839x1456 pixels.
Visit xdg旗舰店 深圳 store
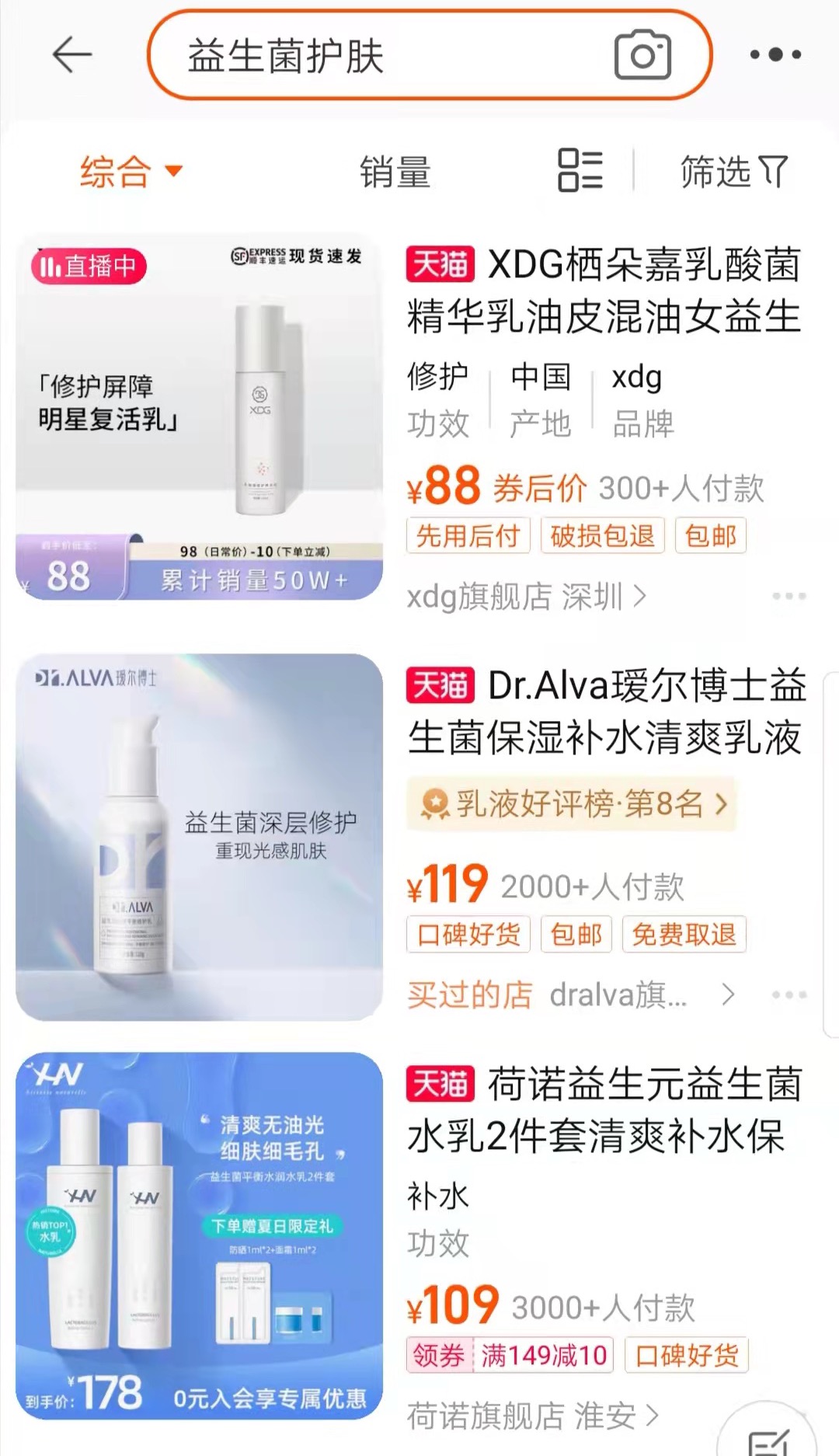(x=525, y=597)
